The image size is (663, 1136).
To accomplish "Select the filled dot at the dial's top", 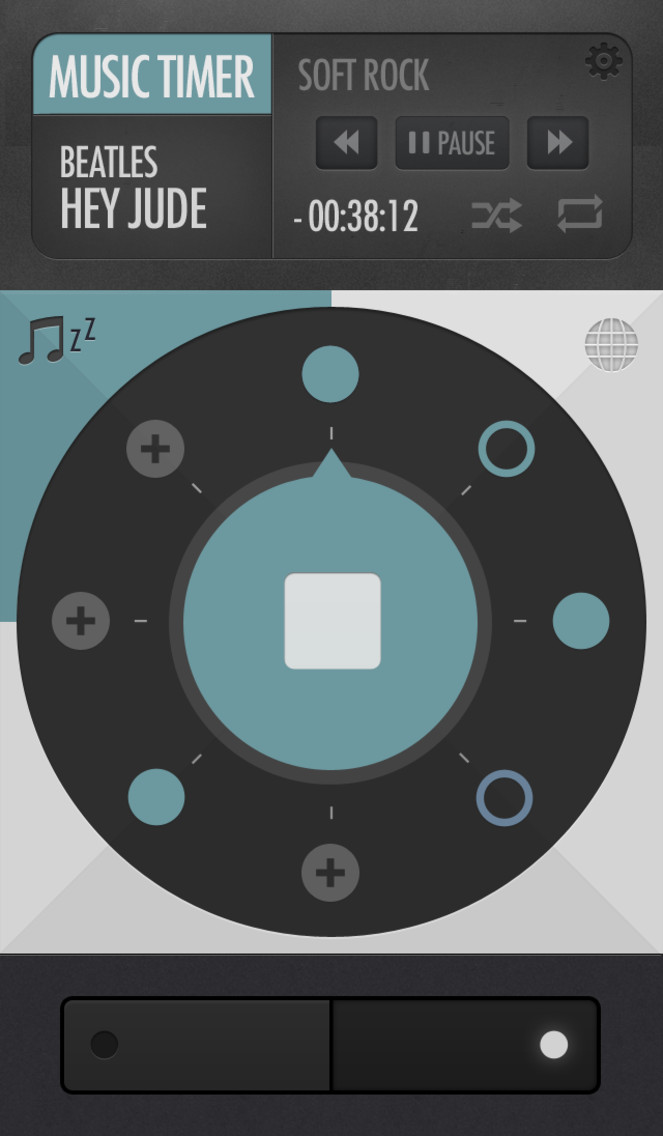I will (x=330, y=374).
